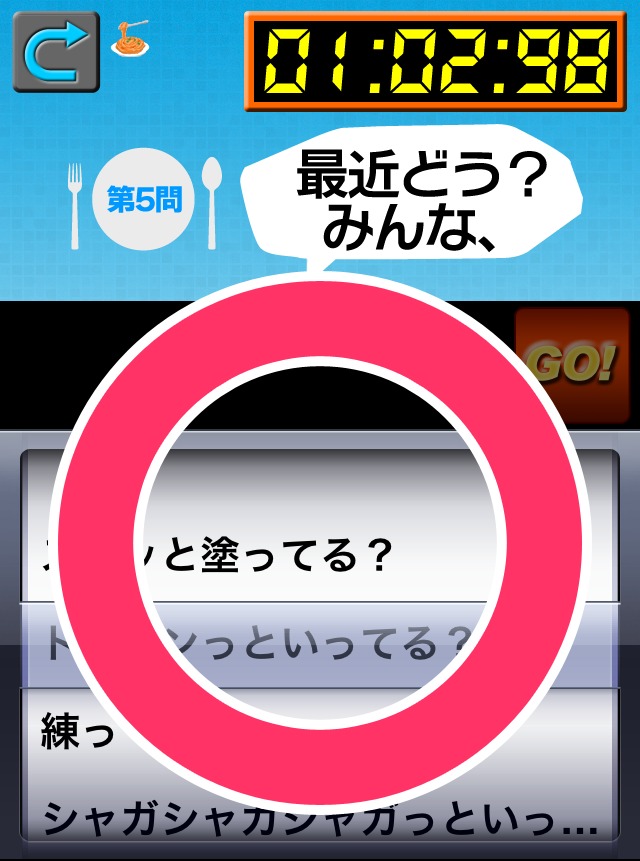
Task: Tap the blue return arrow button
Action: 55,52
